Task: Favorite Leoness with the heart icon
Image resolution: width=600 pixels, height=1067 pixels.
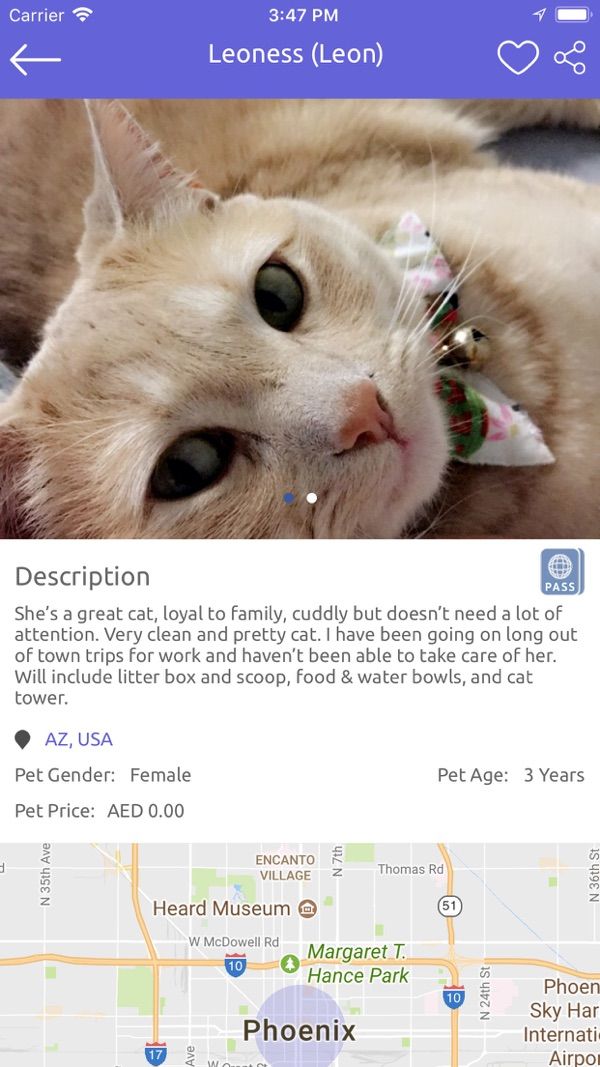Action: [x=518, y=58]
